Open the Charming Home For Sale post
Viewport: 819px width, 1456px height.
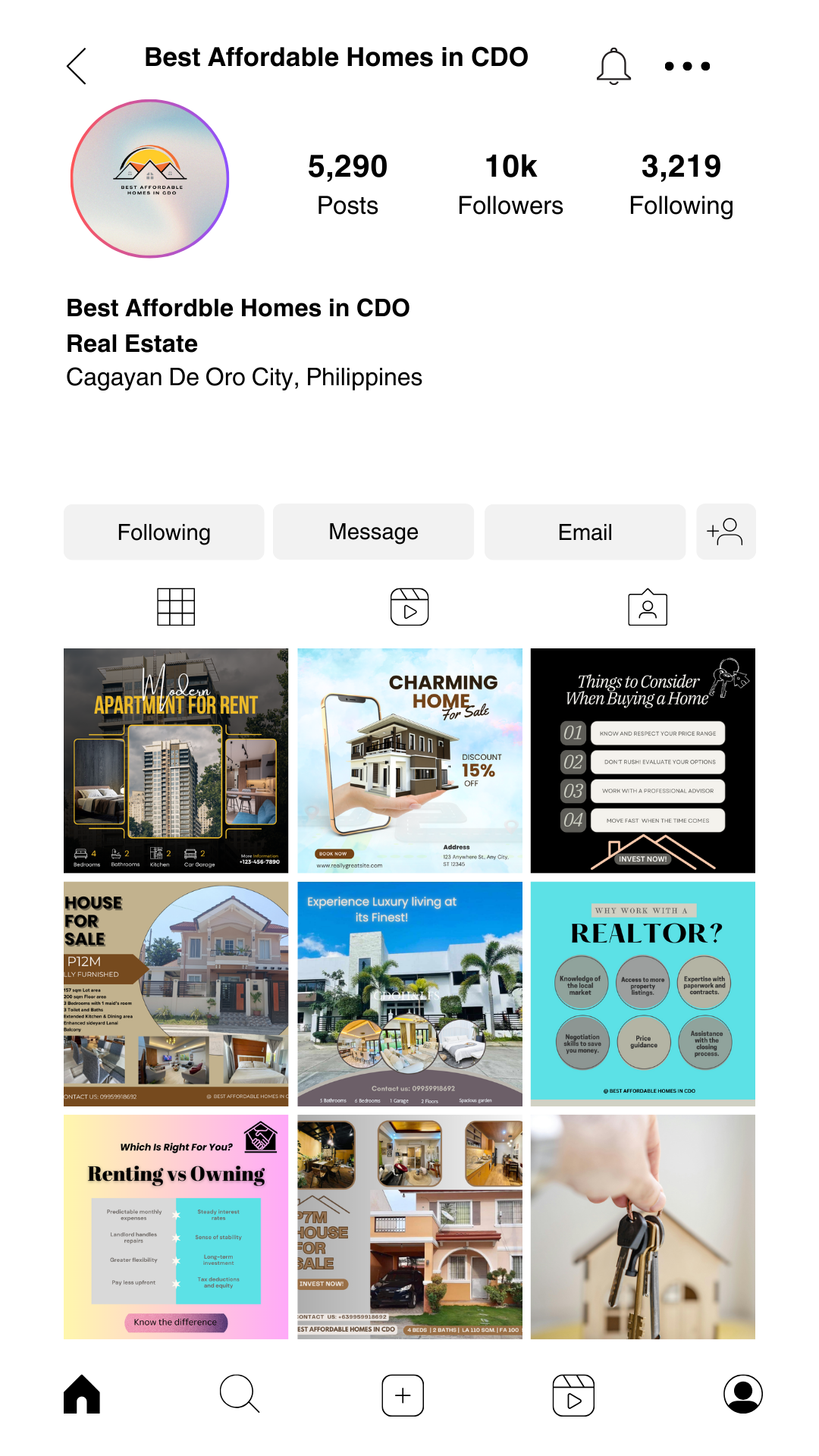[409, 761]
